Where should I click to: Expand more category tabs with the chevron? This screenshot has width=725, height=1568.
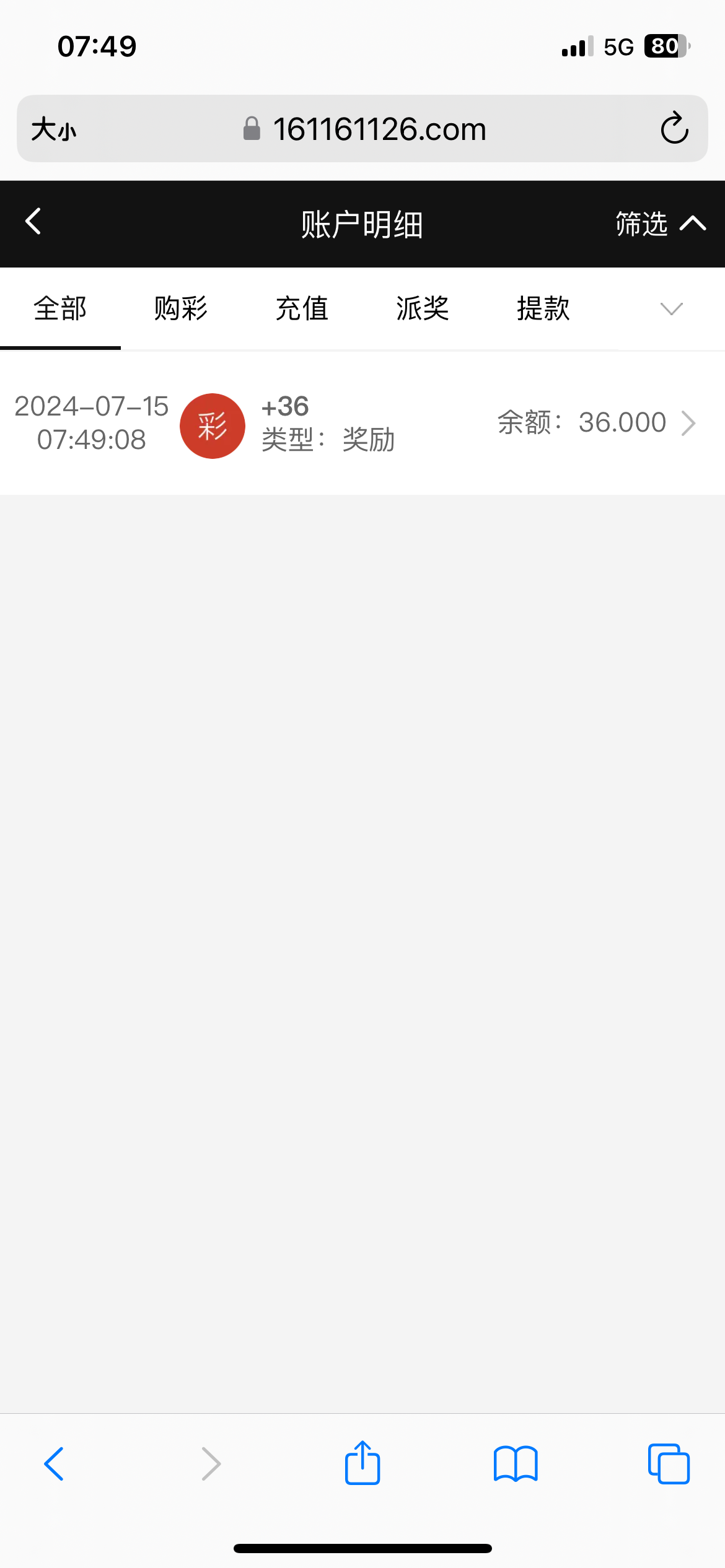(671, 308)
